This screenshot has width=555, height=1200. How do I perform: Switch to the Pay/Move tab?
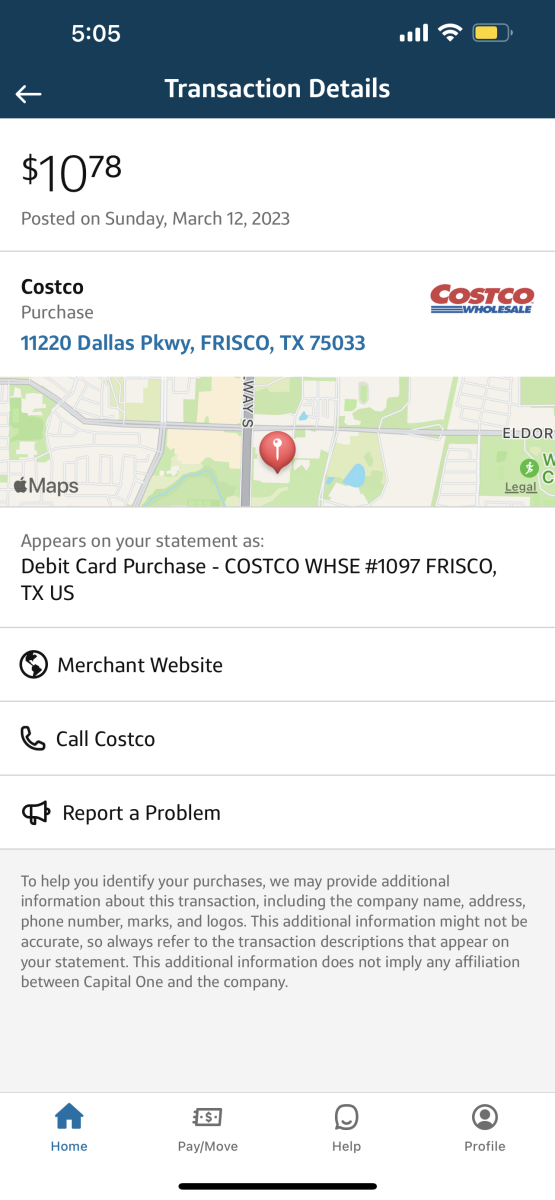tap(208, 1128)
